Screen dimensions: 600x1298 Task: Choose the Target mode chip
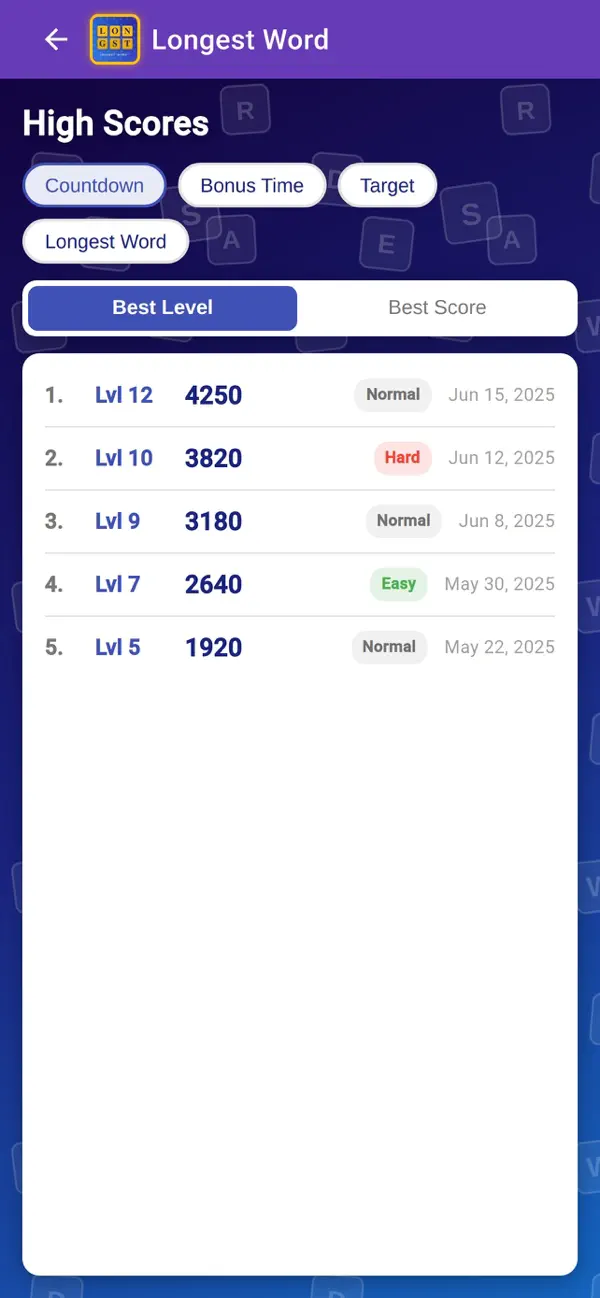(387, 186)
